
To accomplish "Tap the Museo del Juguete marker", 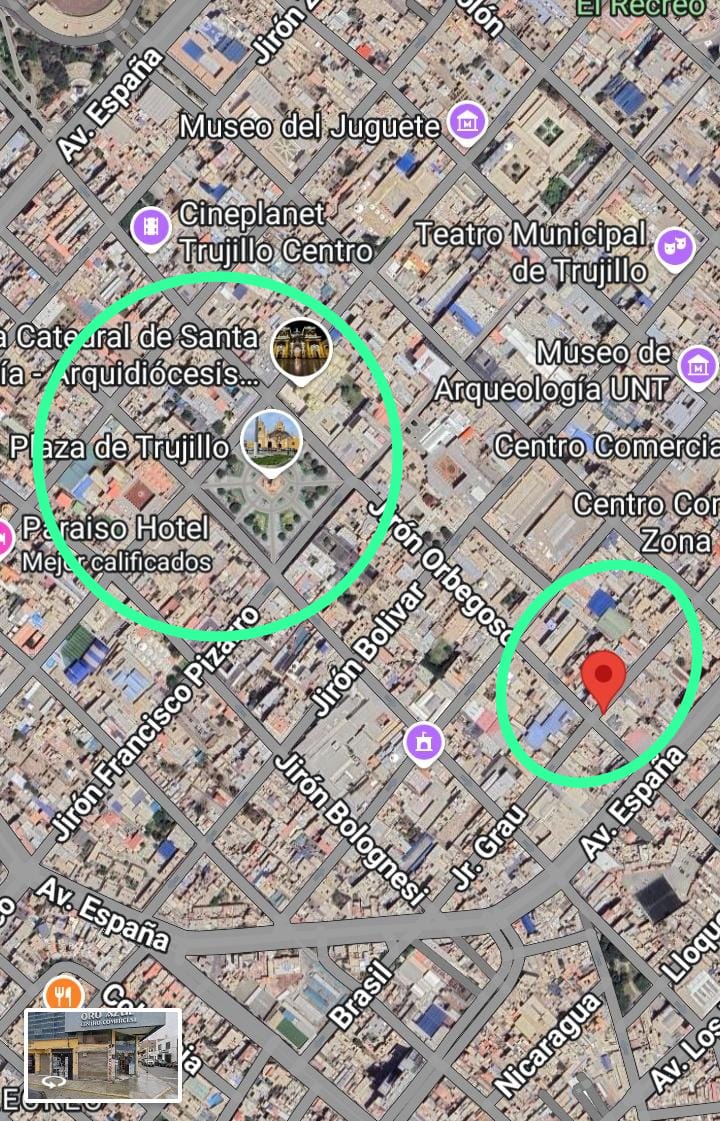I will (466, 122).
